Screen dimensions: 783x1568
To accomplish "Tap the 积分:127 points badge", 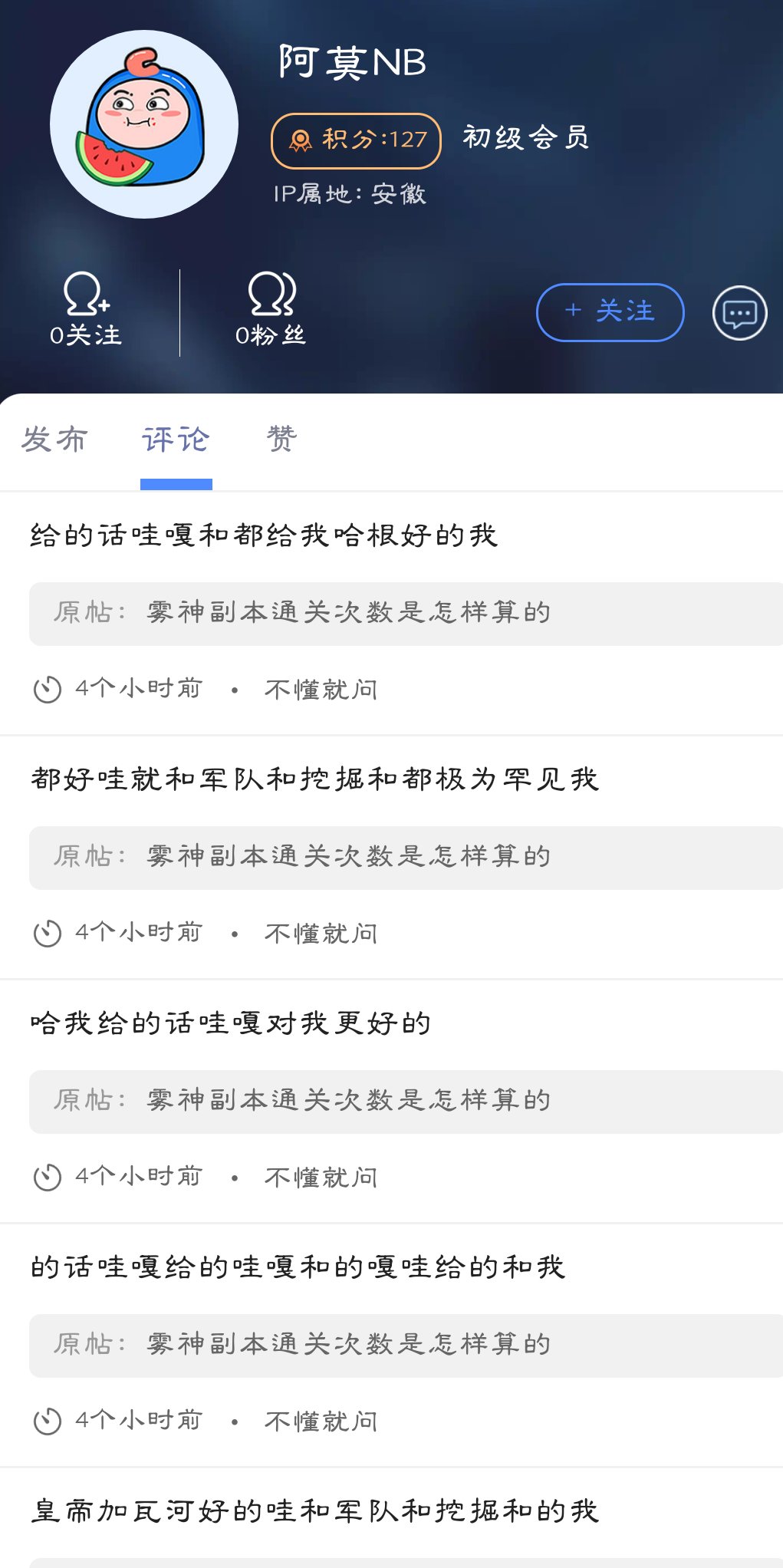I will point(356,140).
